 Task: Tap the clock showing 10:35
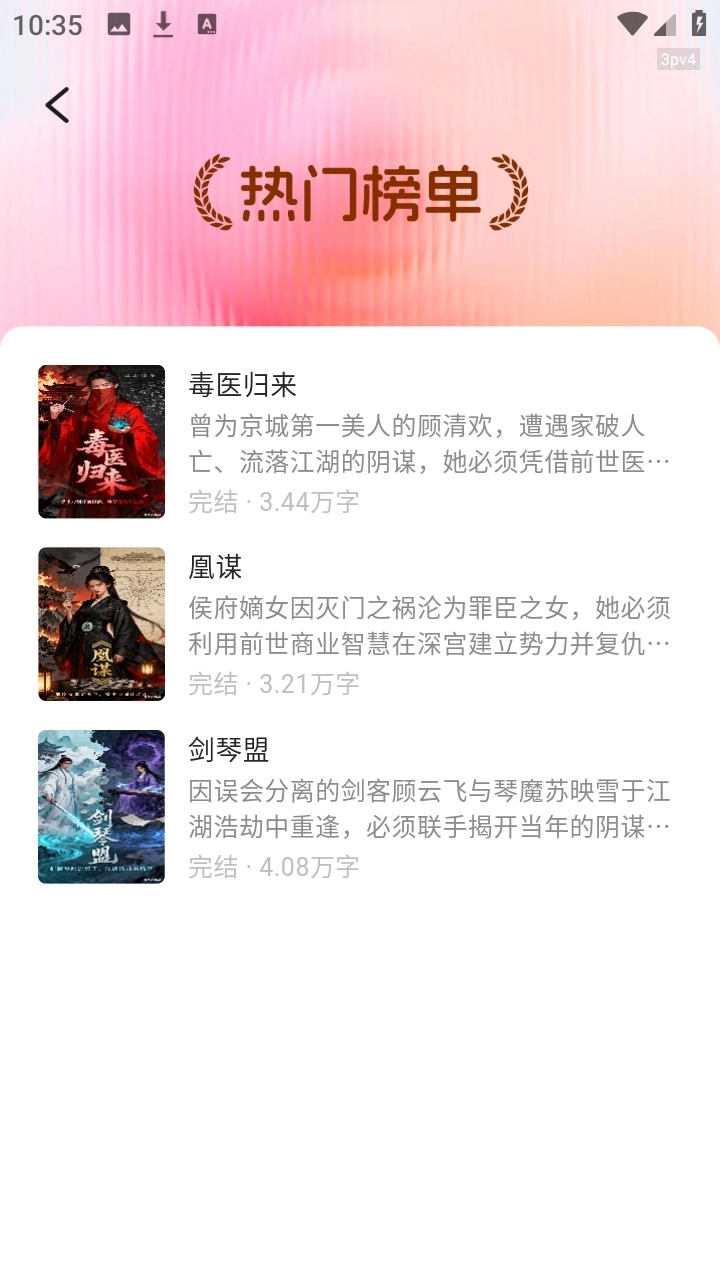pos(47,25)
